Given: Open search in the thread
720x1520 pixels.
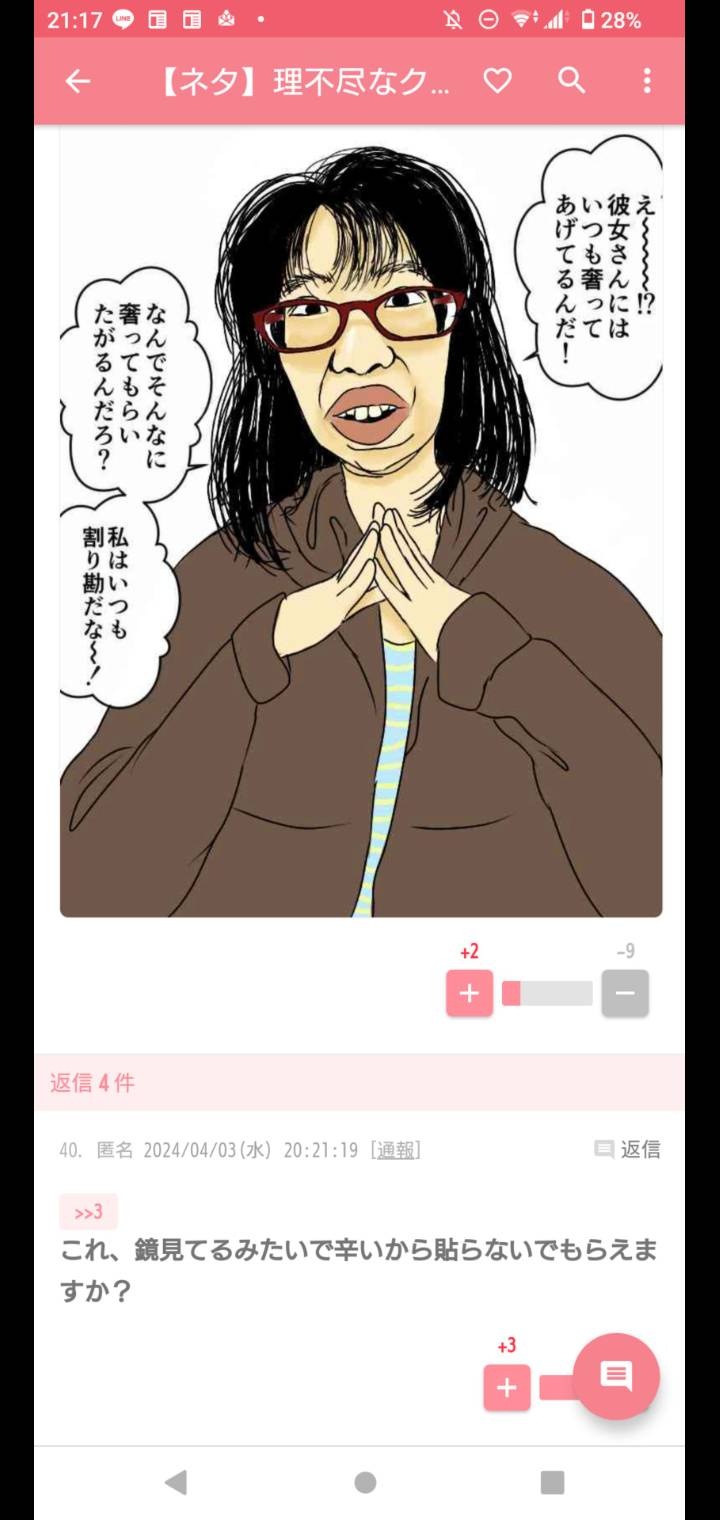Looking at the screenshot, I should point(572,82).
